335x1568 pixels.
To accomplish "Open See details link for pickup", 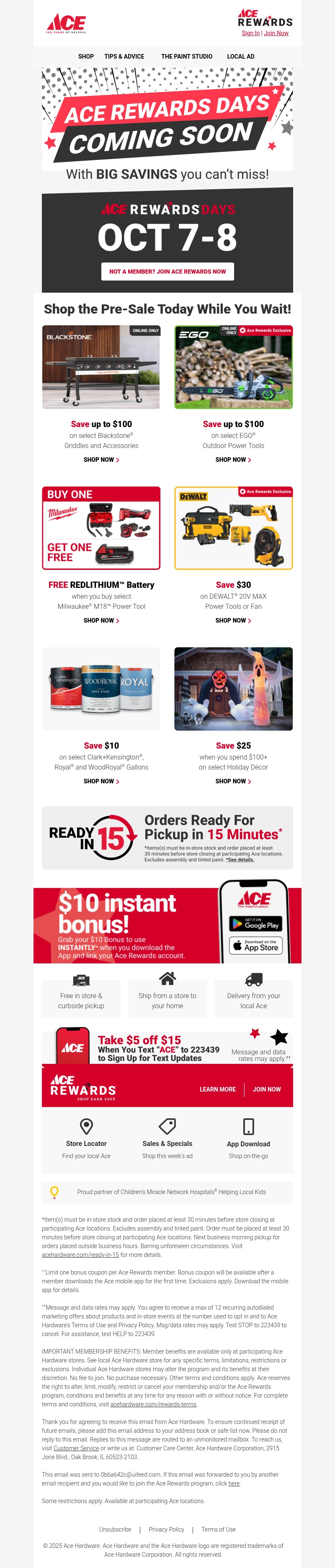I will [240, 860].
